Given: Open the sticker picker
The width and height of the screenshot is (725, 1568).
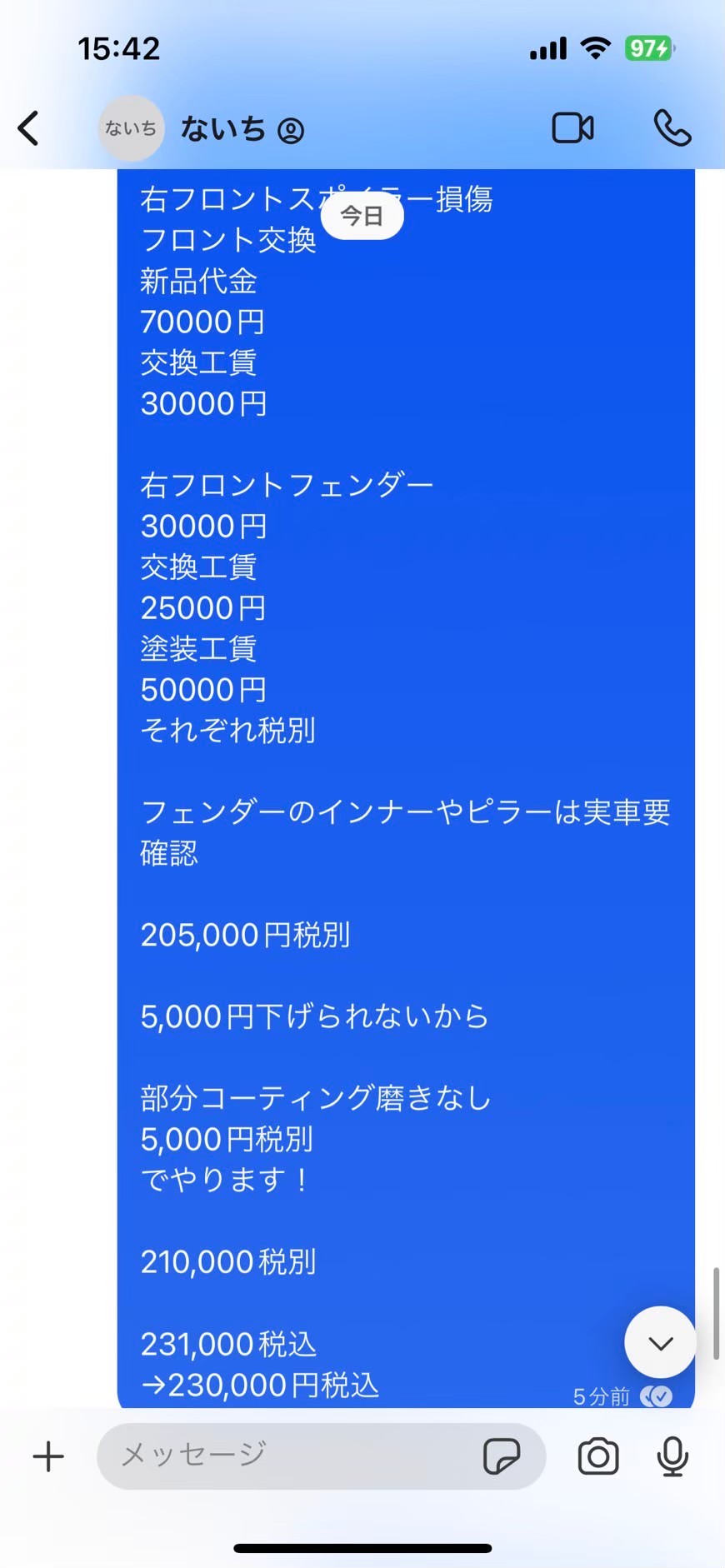Looking at the screenshot, I should click(502, 1456).
